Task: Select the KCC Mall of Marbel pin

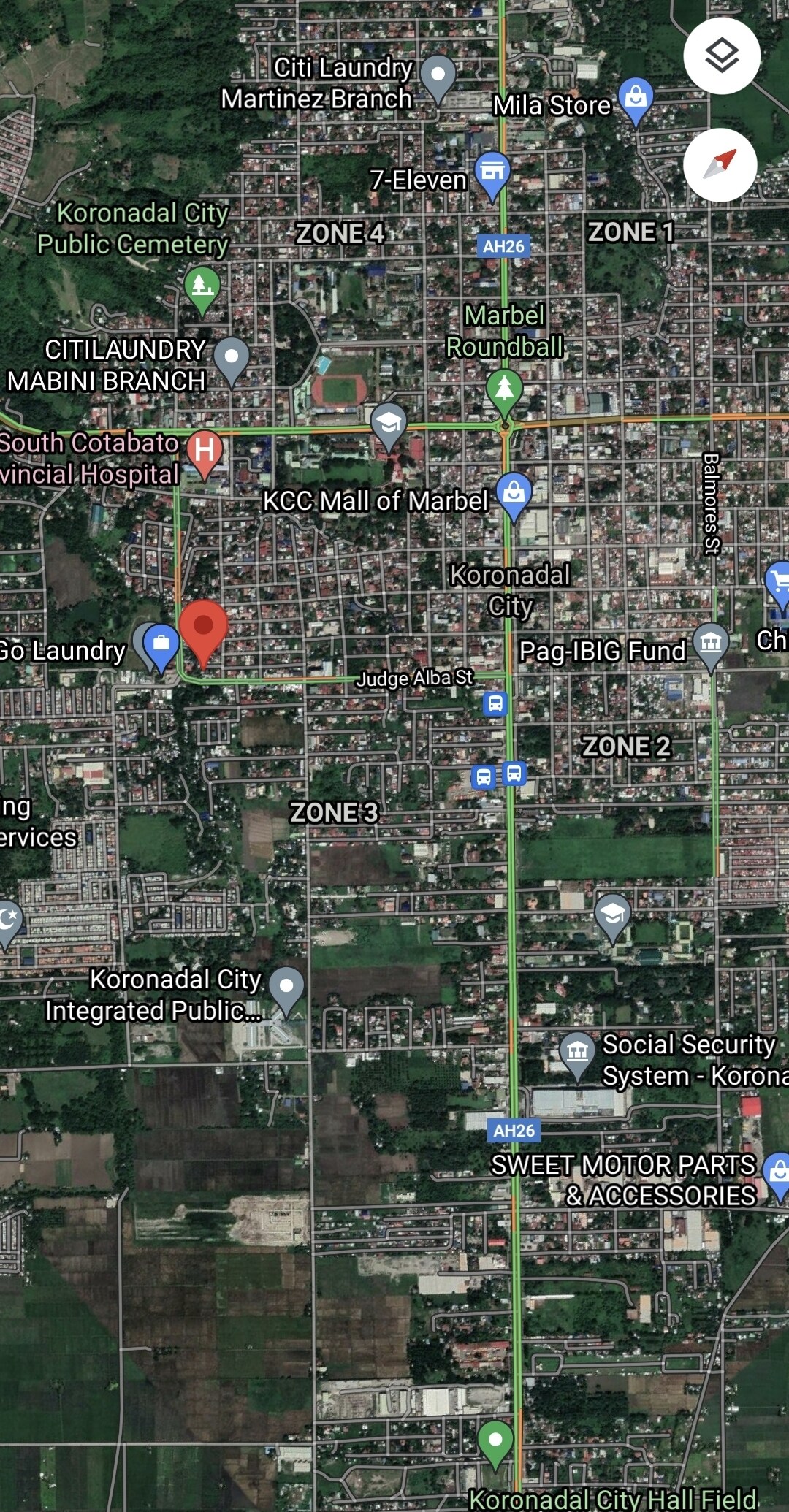Action: (514, 493)
